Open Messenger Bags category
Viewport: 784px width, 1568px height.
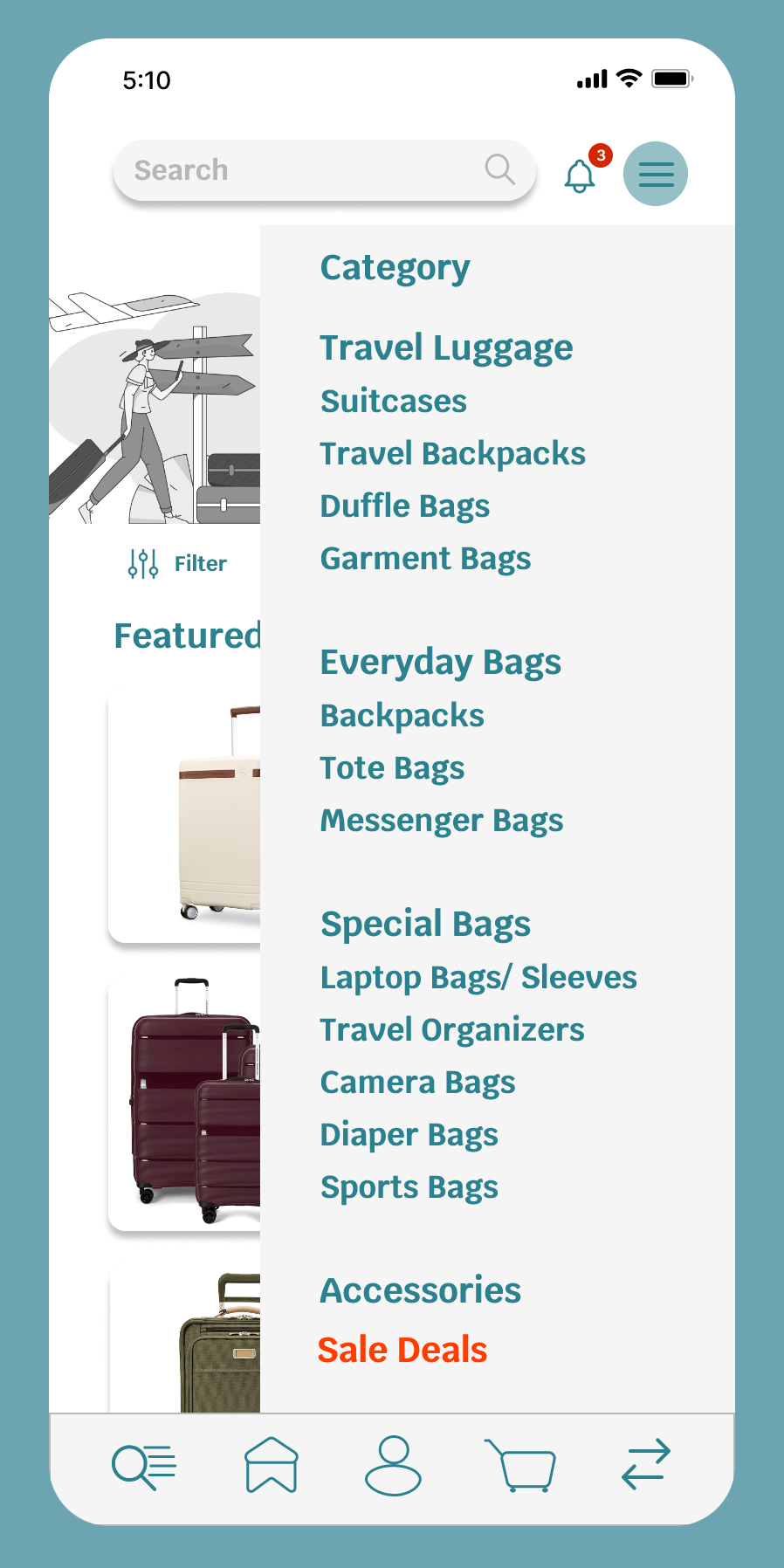(442, 821)
